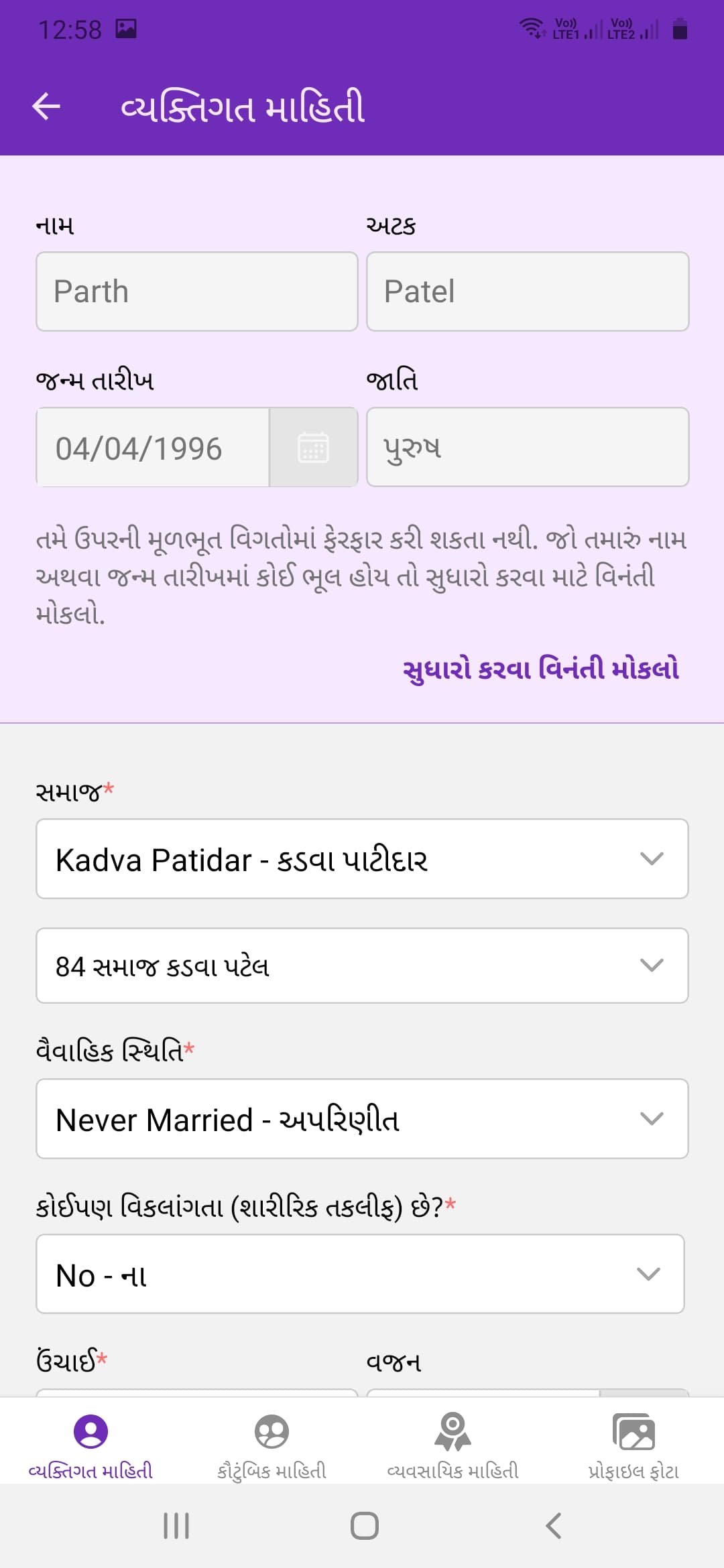This screenshot has width=724, height=1568.
Task: Tap the Wi-Fi icon in status bar
Action: click(532, 28)
